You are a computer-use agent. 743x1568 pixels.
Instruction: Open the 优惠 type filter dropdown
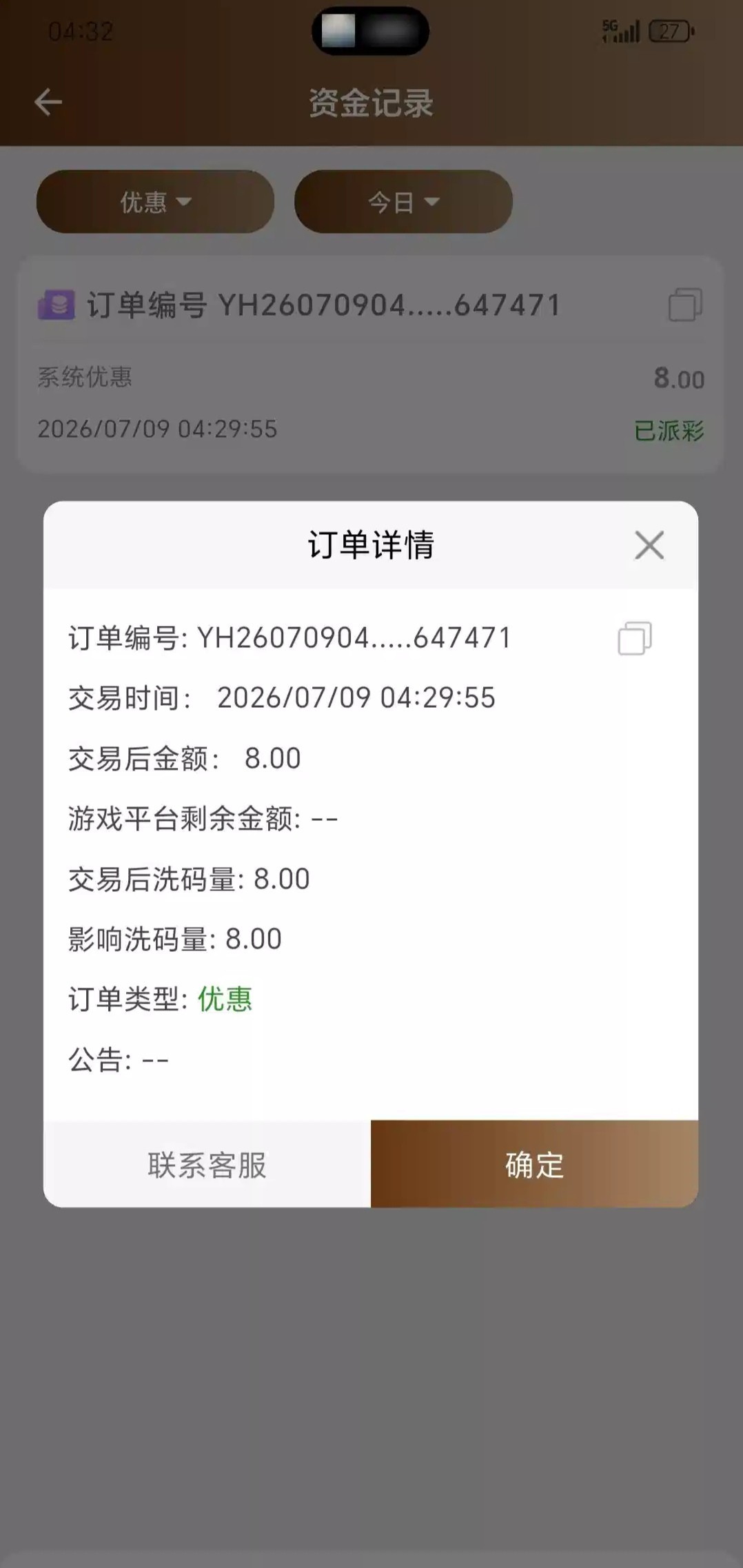pos(155,201)
